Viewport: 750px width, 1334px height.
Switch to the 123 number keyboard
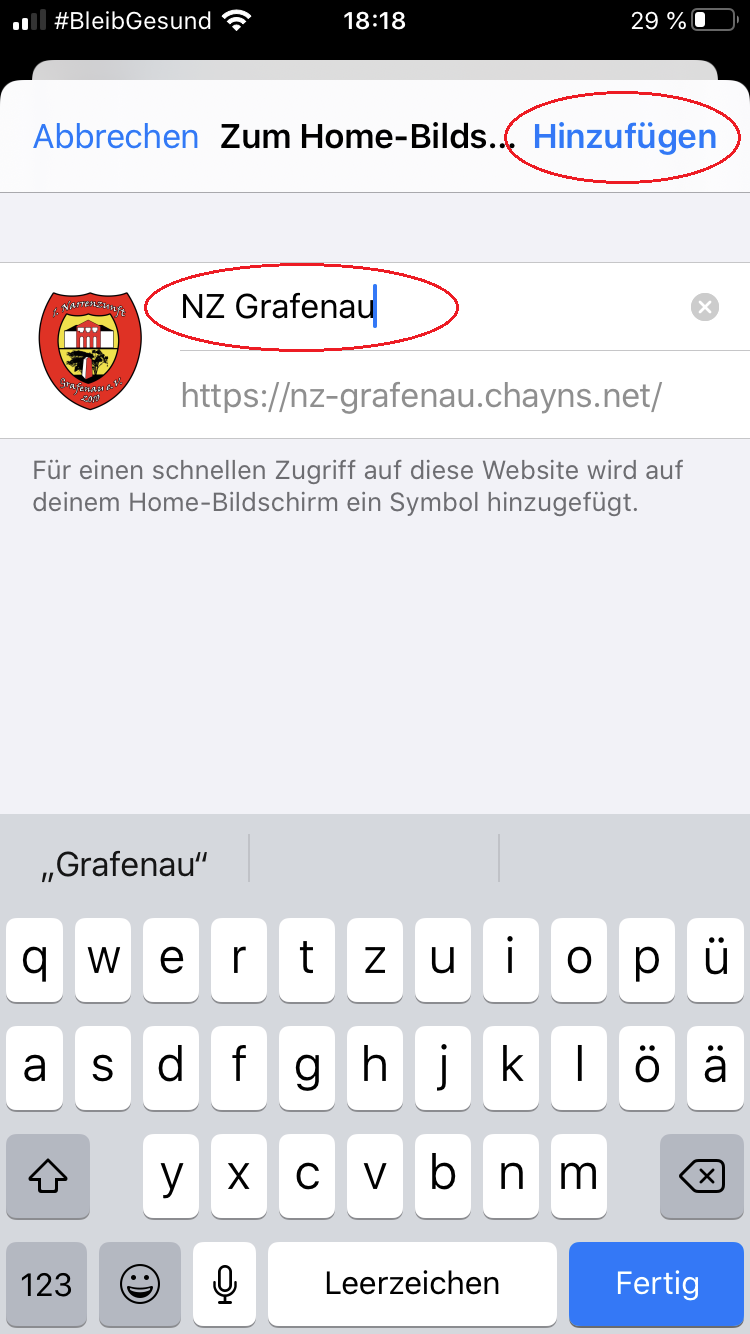coord(47,1283)
